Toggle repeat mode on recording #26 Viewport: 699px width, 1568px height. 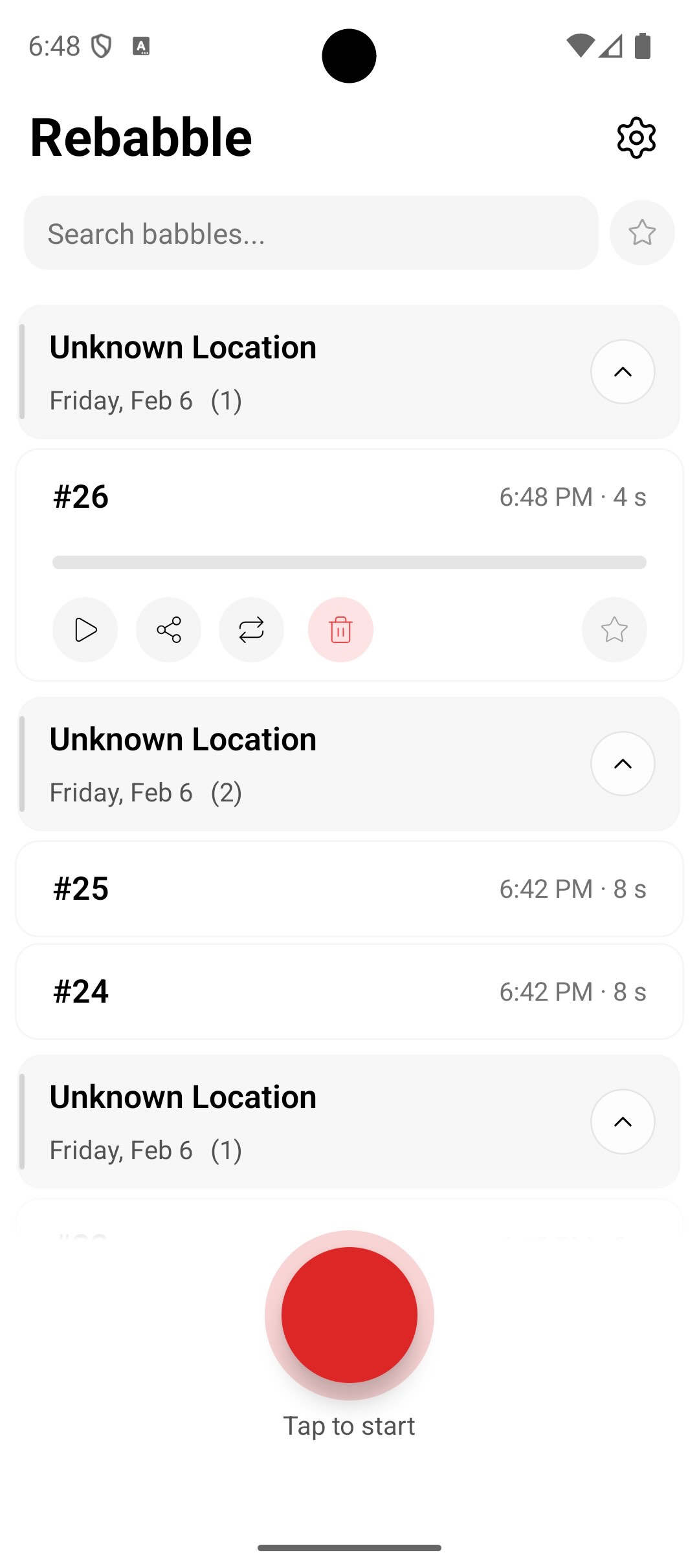tap(250, 629)
